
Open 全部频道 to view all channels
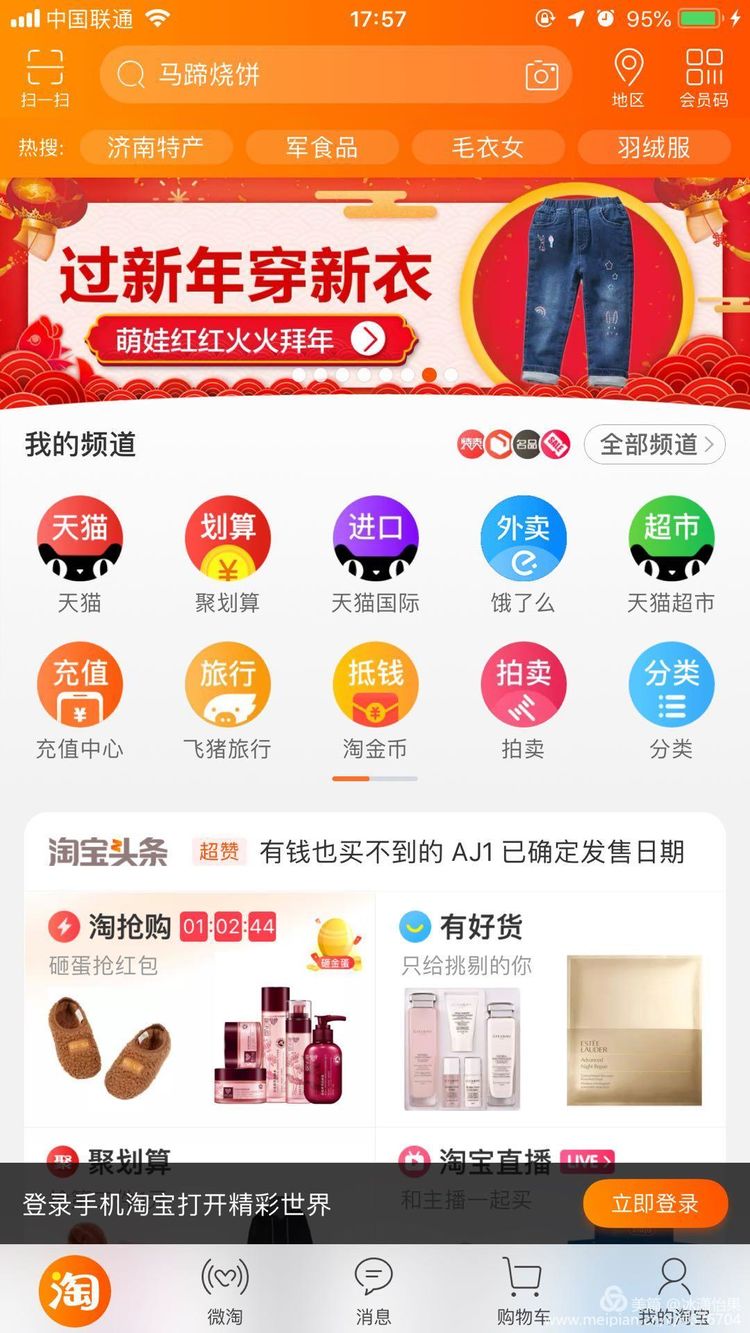[x=655, y=444]
